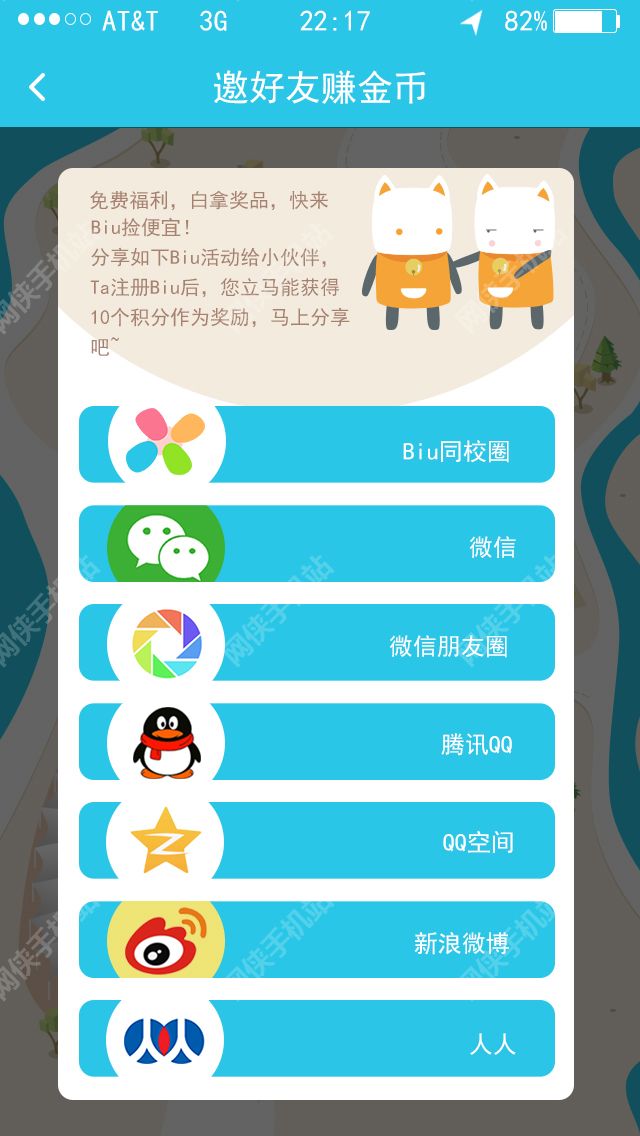640x1136 pixels.
Task: Share to QQ空间
Action: tap(316, 841)
